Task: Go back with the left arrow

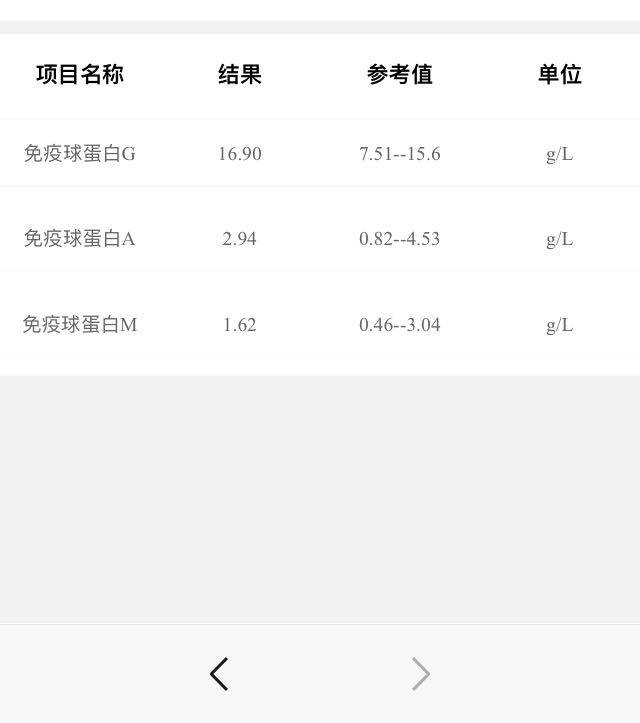Action: [x=219, y=674]
